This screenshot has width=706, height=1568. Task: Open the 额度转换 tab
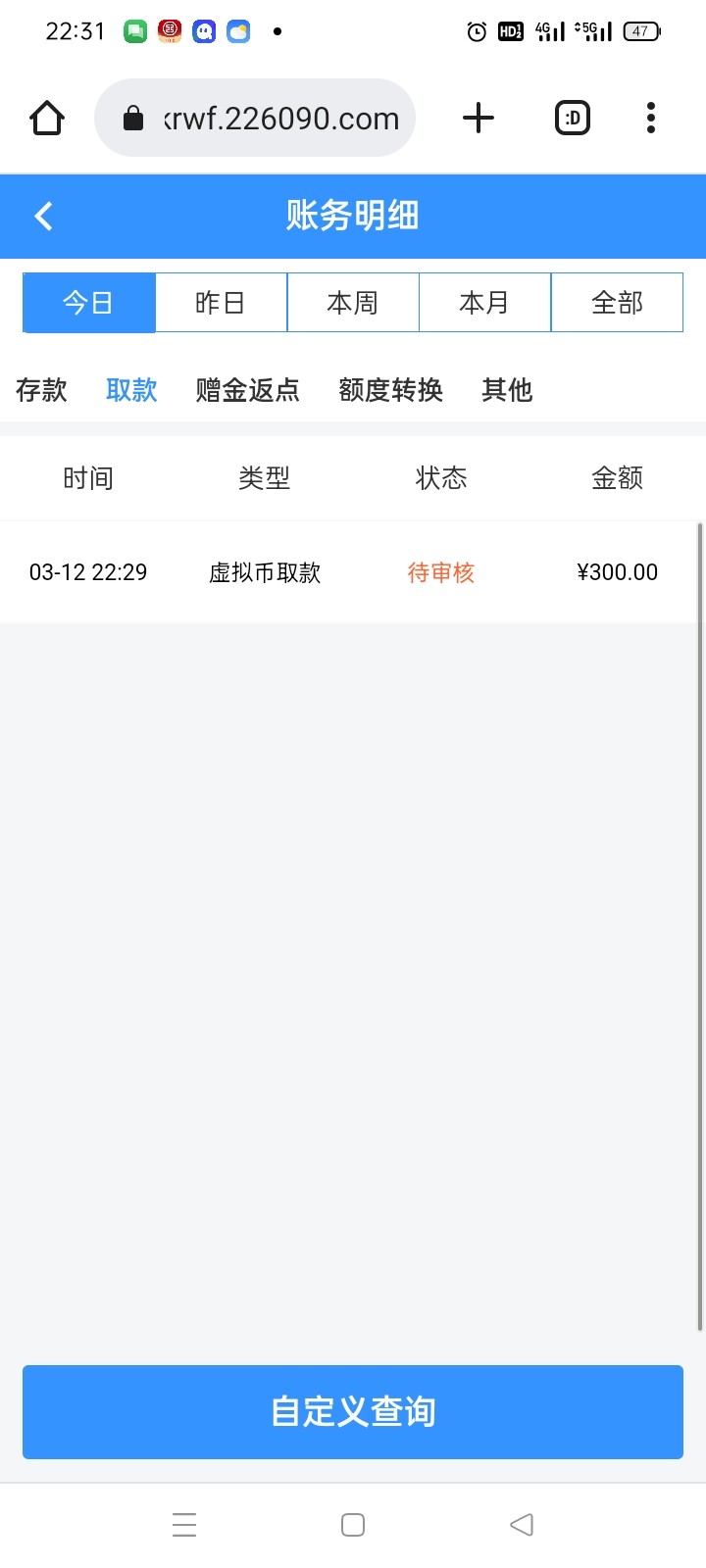pos(390,390)
